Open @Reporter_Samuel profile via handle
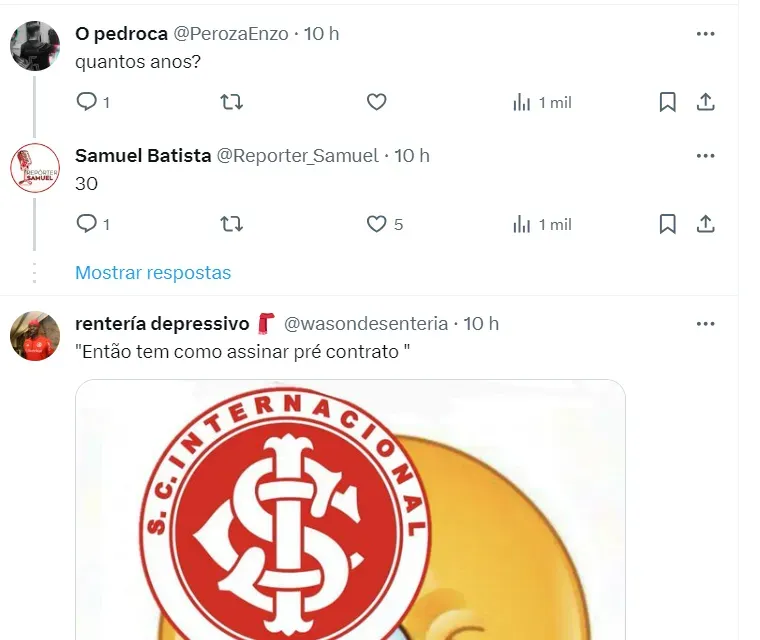 tap(298, 156)
